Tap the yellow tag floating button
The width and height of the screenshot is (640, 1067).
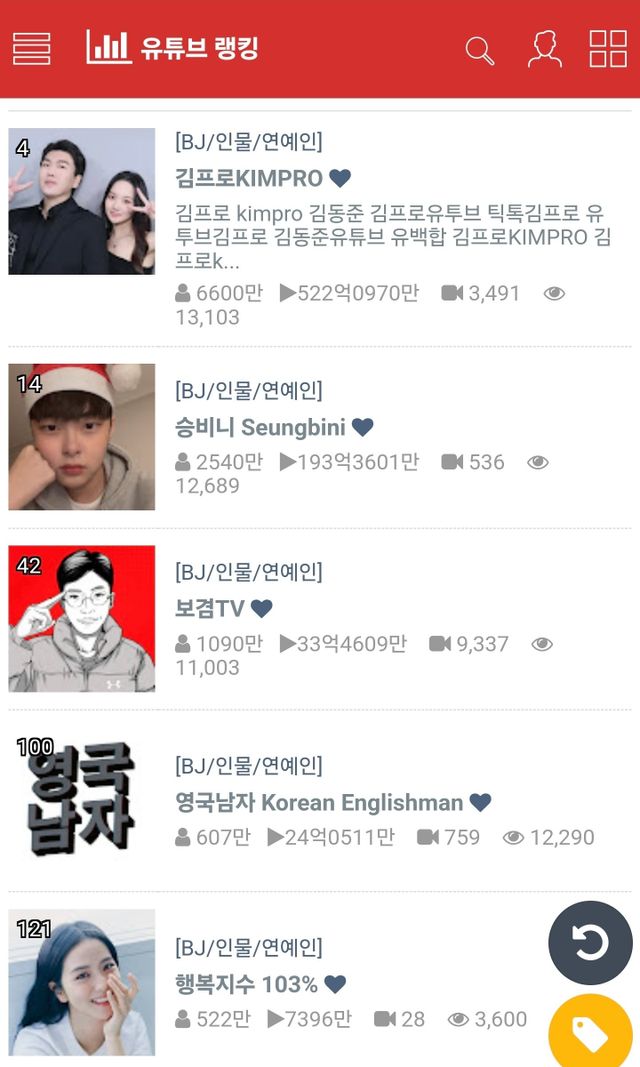tap(590, 1032)
